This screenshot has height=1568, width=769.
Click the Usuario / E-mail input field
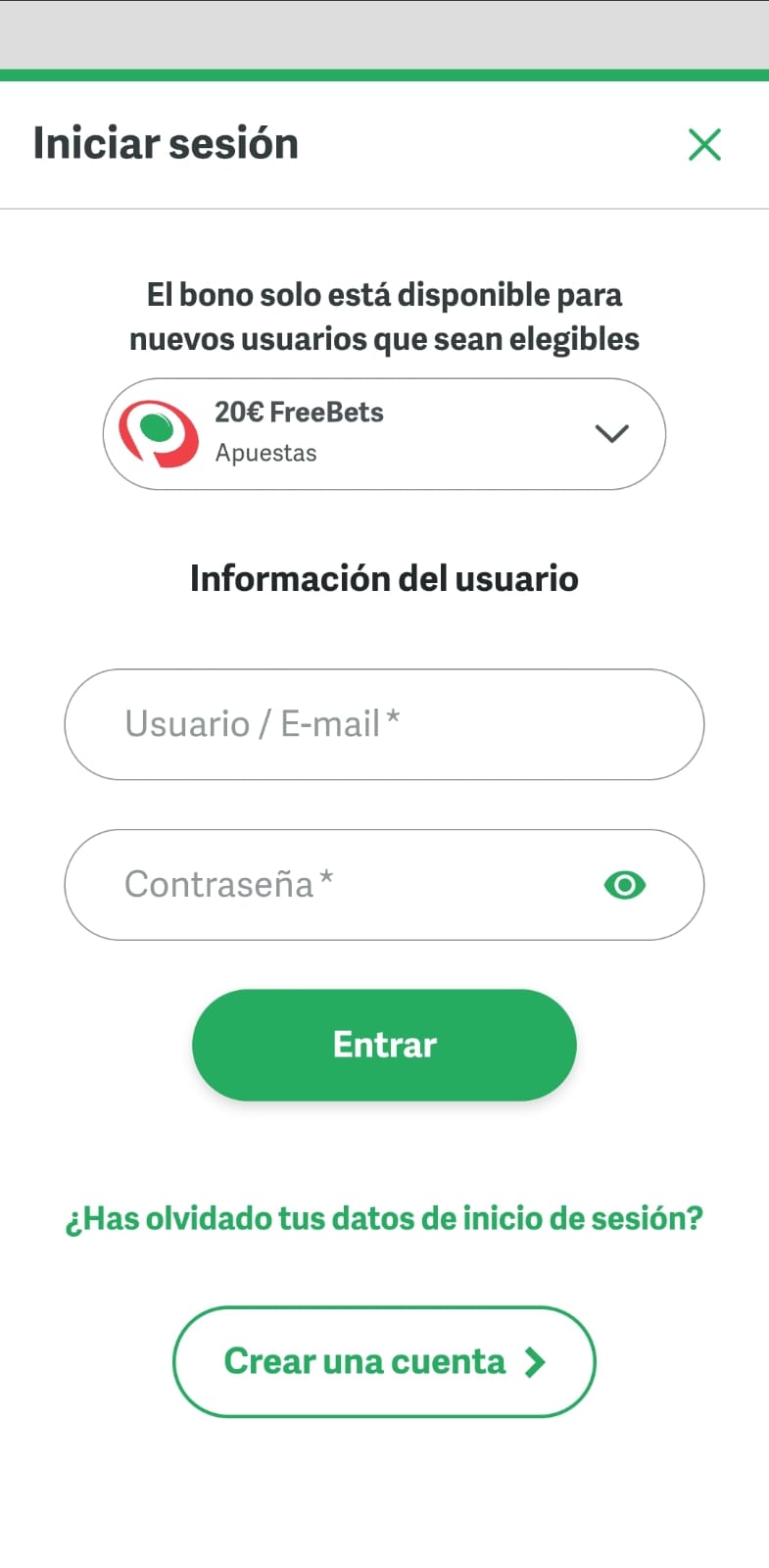(384, 725)
